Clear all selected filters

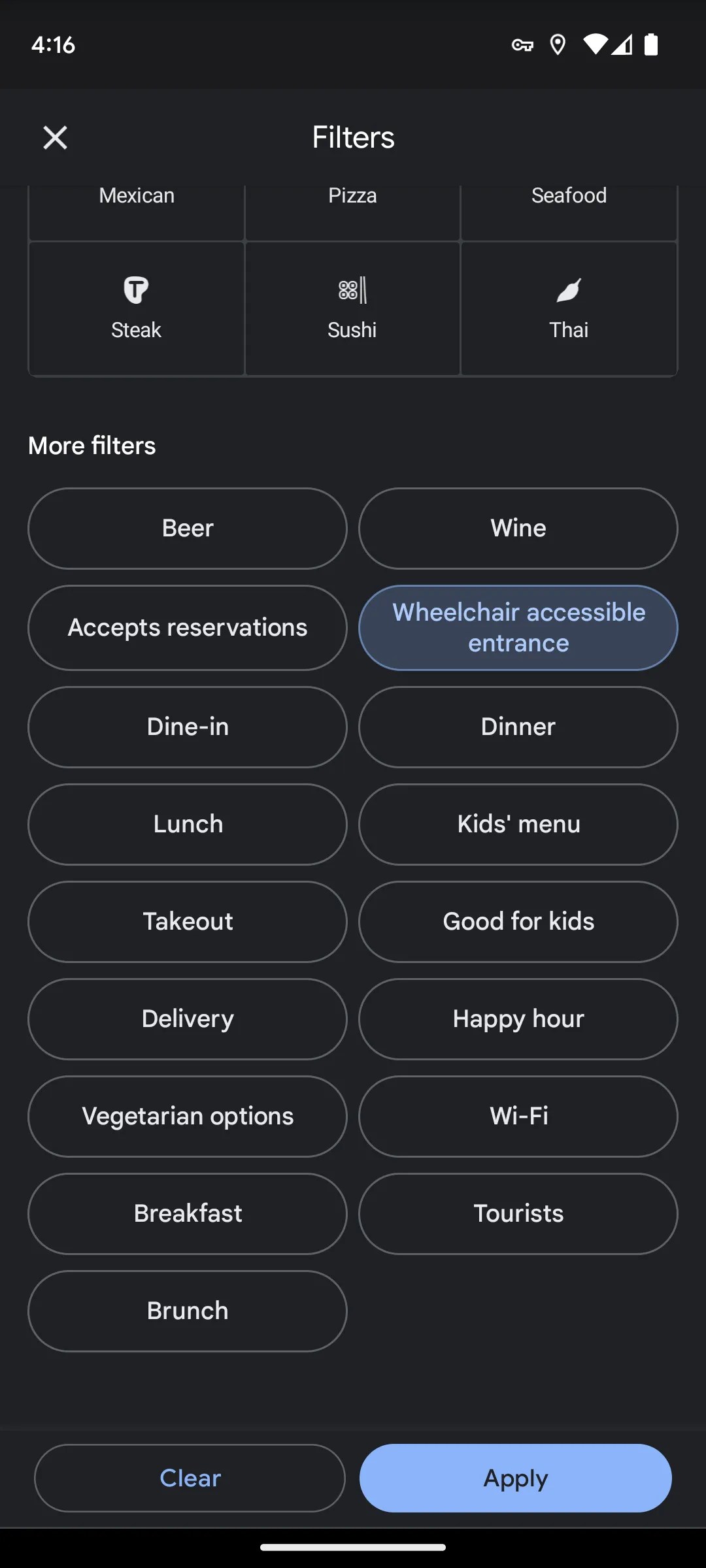[190, 1478]
